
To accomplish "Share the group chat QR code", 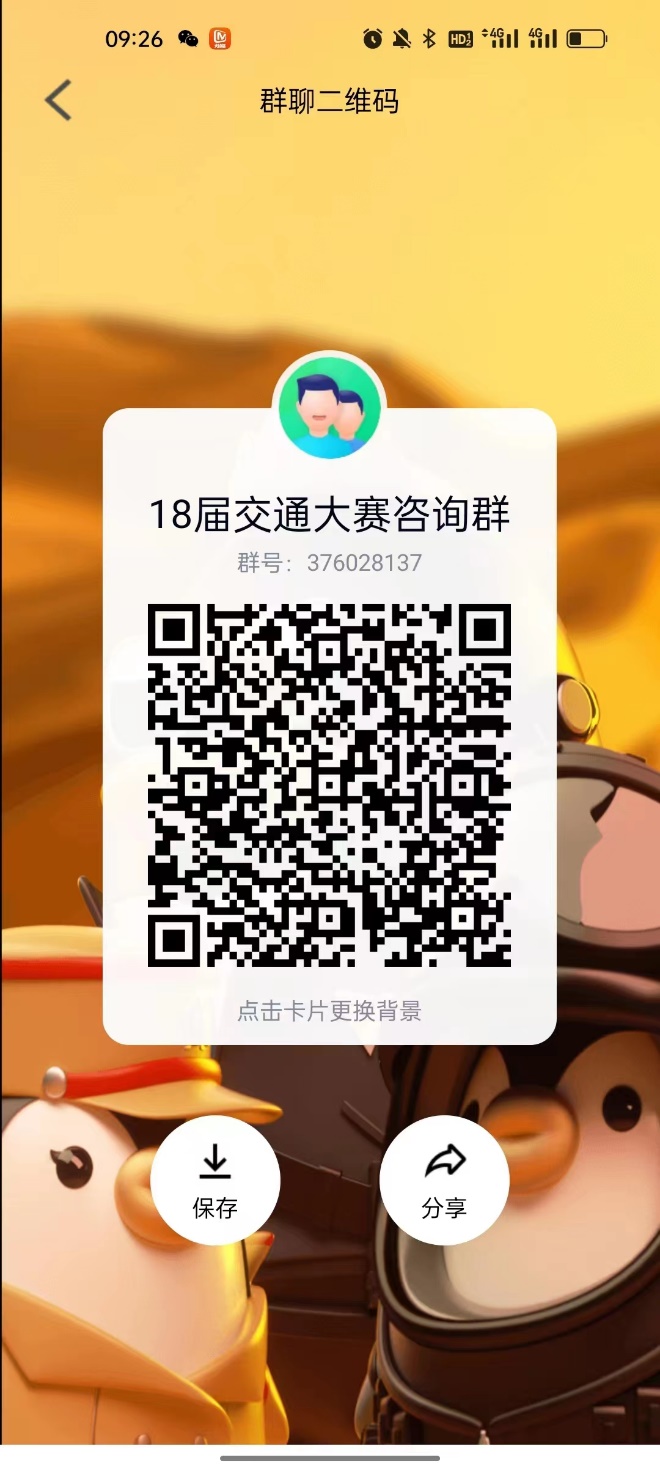I will click(444, 1180).
